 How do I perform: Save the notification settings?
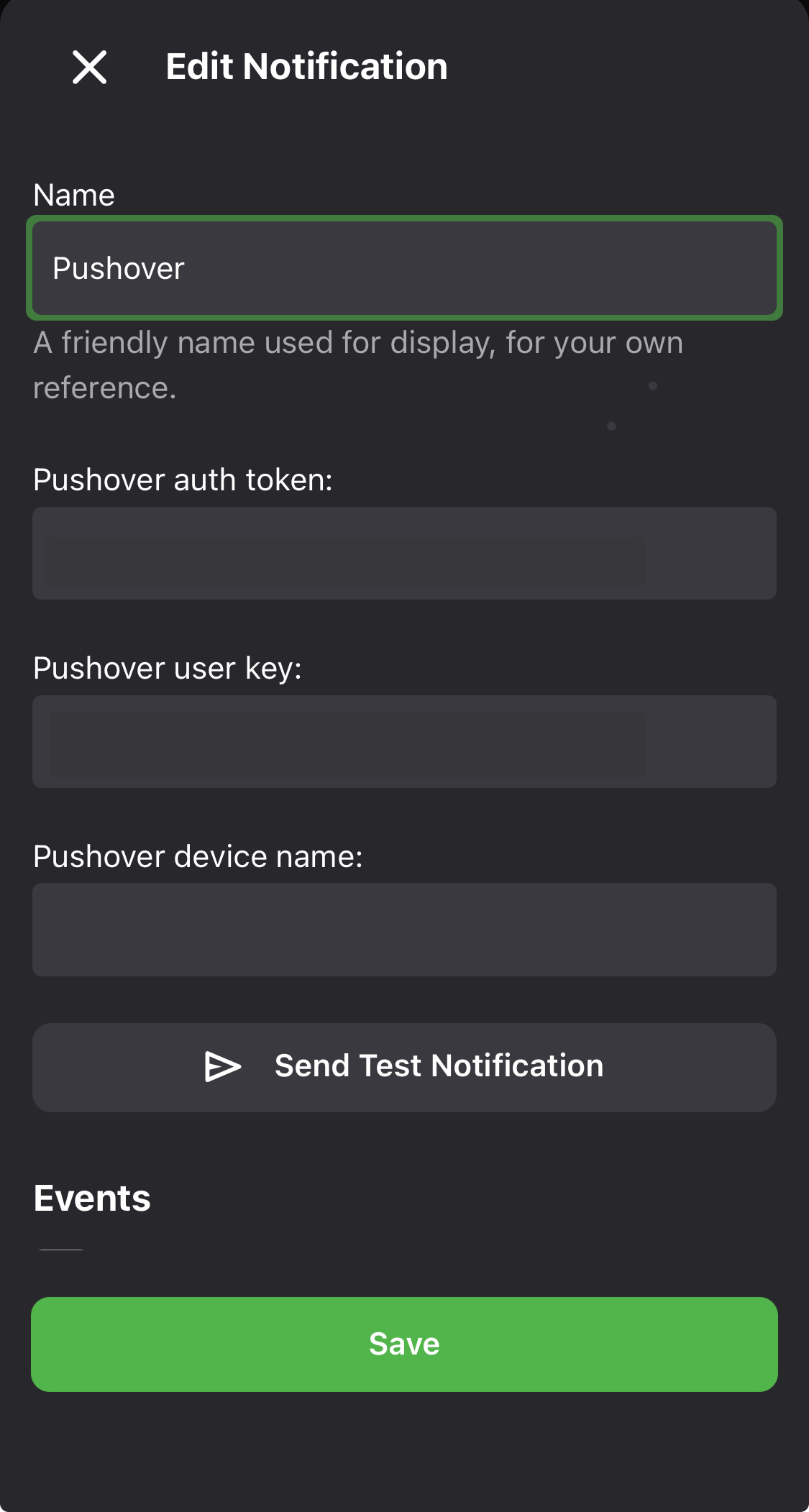coord(404,1344)
